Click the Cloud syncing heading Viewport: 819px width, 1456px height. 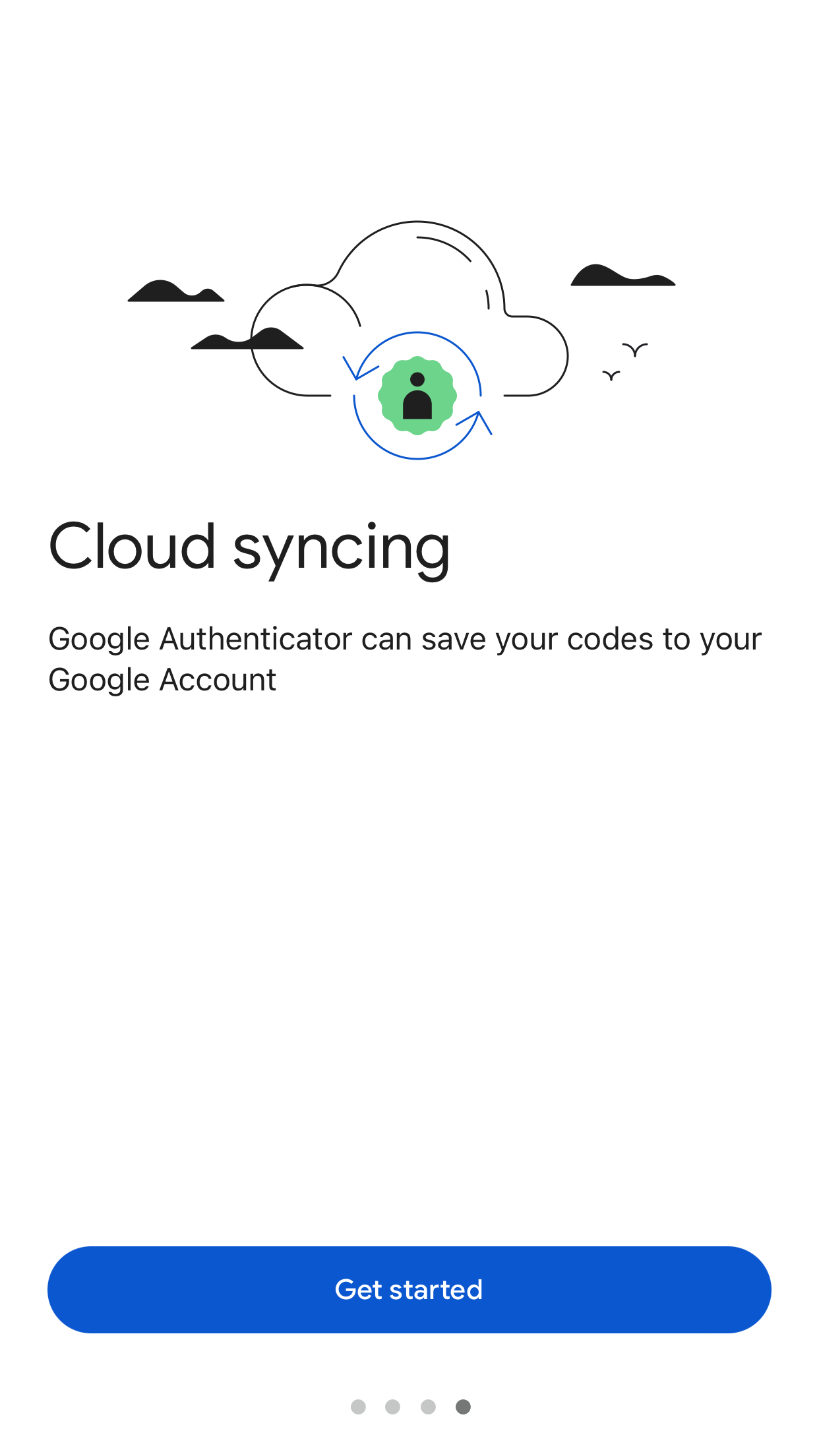[251, 546]
